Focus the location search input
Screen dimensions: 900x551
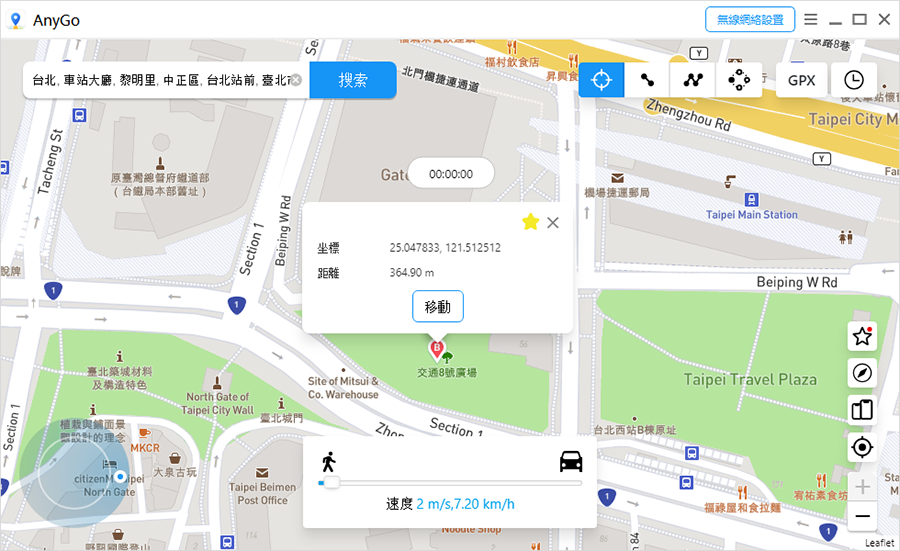click(160, 80)
